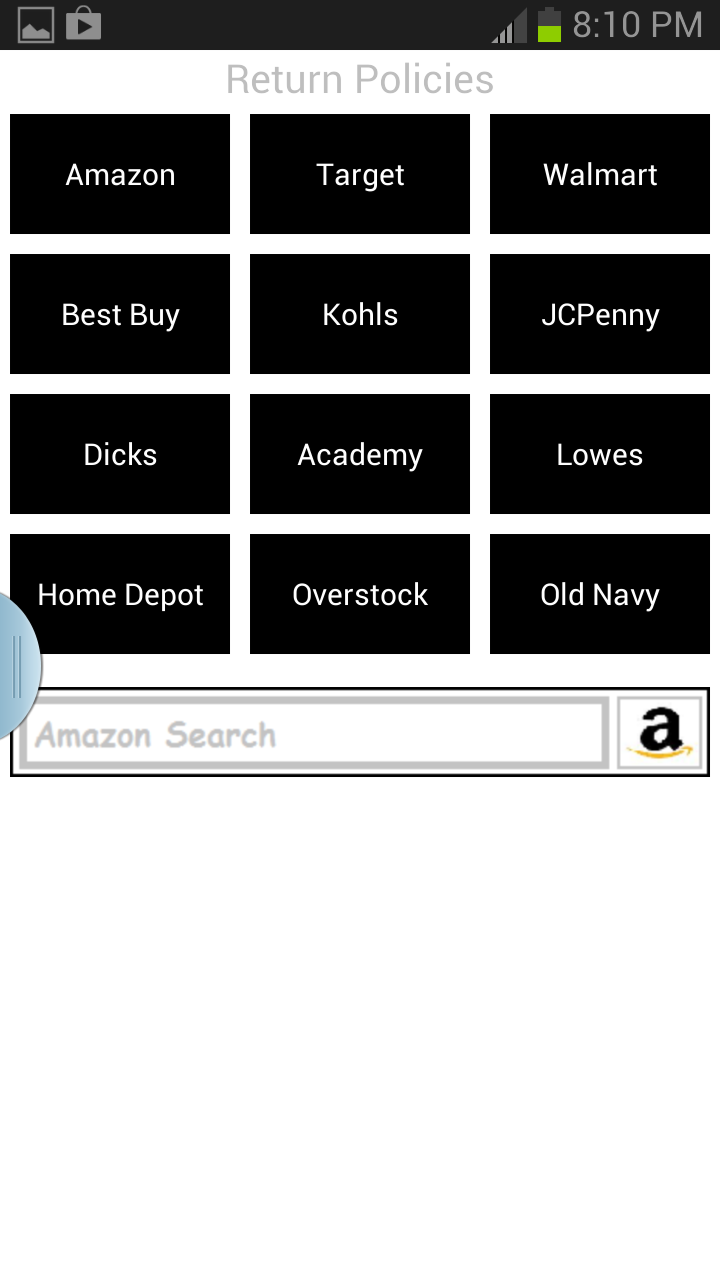Expand the side drawer handle on the left edge
Image resolution: width=720 pixels, height=1280 pixels.
[x=15, y=665]
